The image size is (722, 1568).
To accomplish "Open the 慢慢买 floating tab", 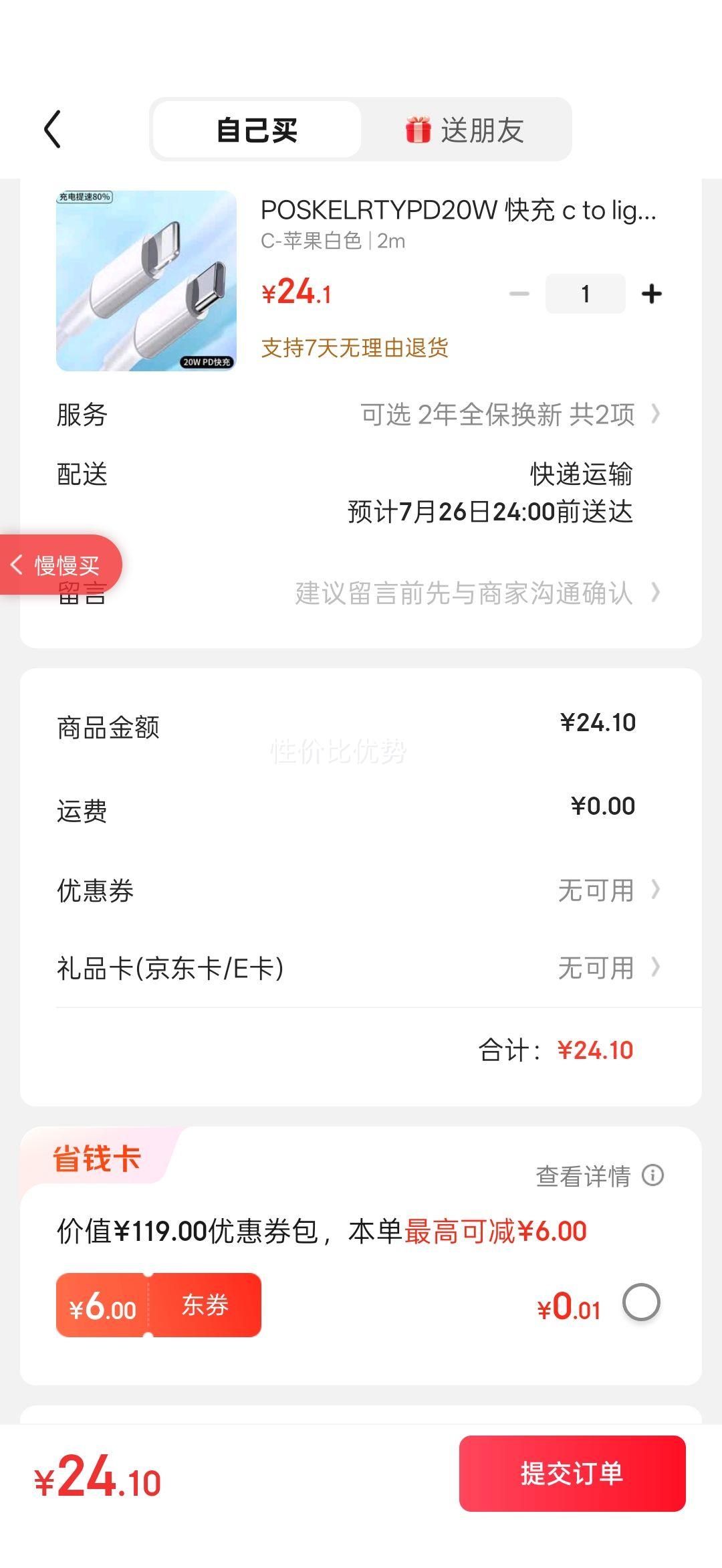I will click(x=60, y=565).
